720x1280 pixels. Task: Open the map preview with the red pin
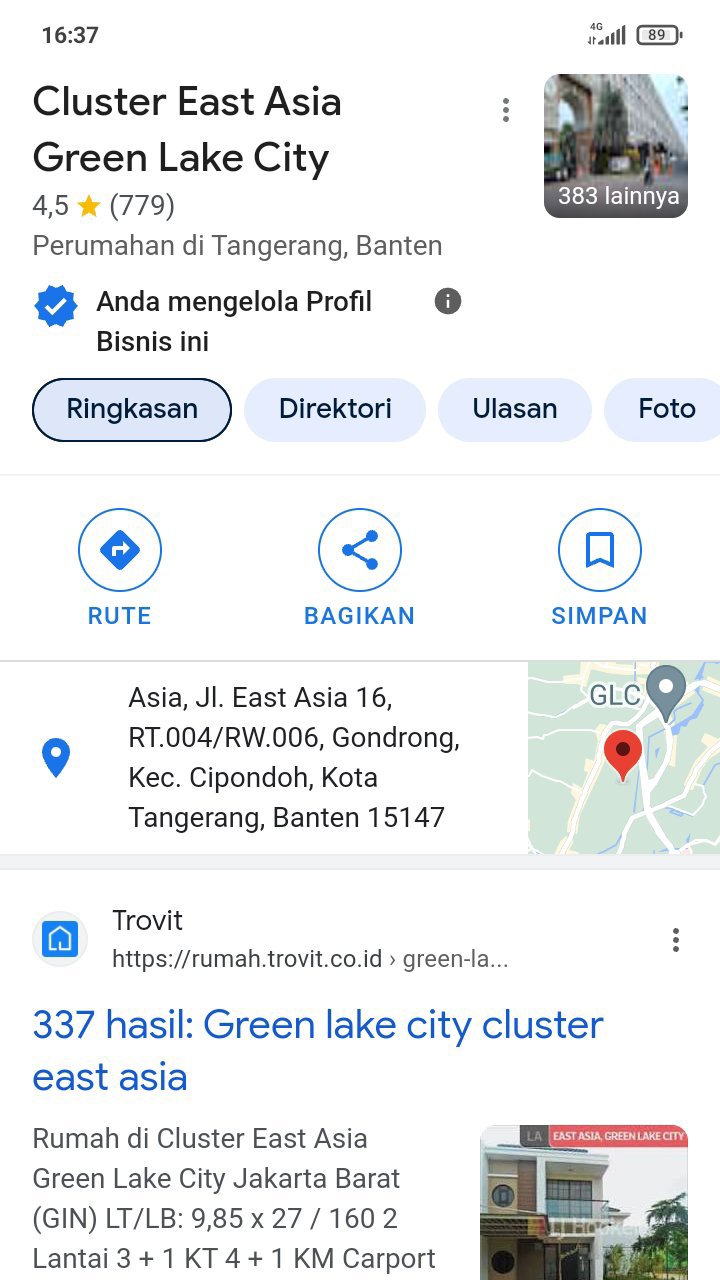623,757
